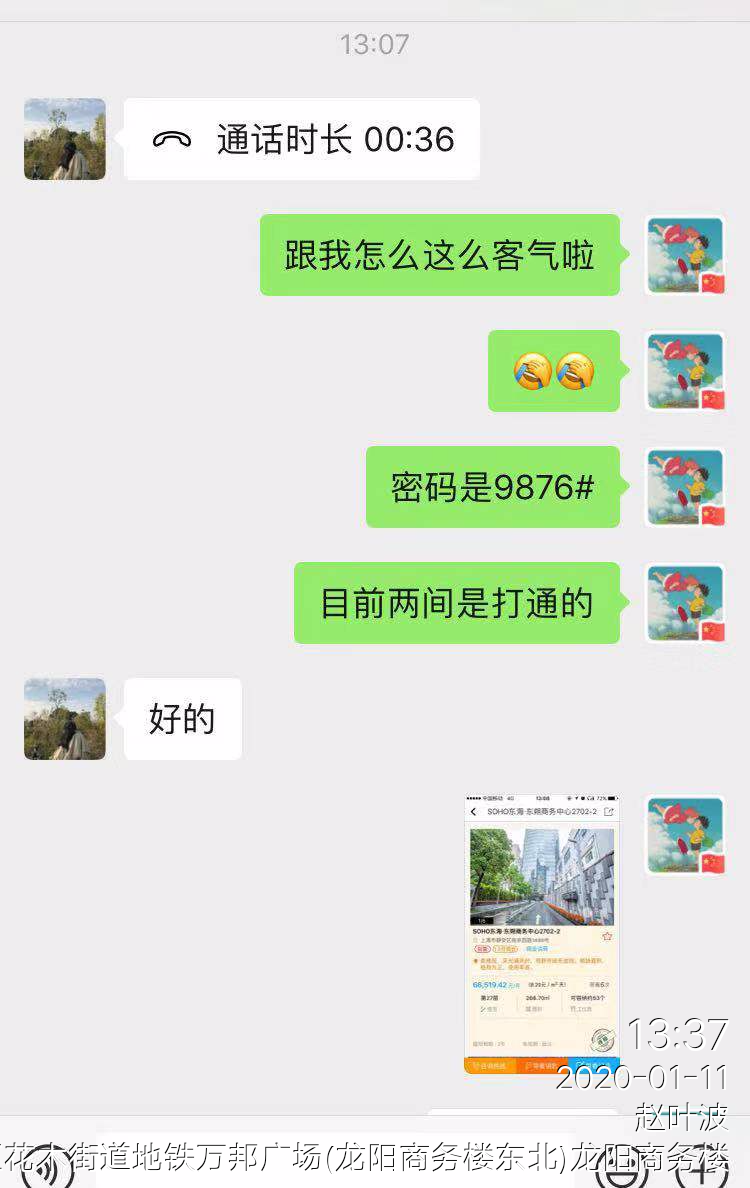The width and height of the screenshot is (750, 1188).
Task: Open the shared SOHO listing screenshot
Action: tap(542, 934)
